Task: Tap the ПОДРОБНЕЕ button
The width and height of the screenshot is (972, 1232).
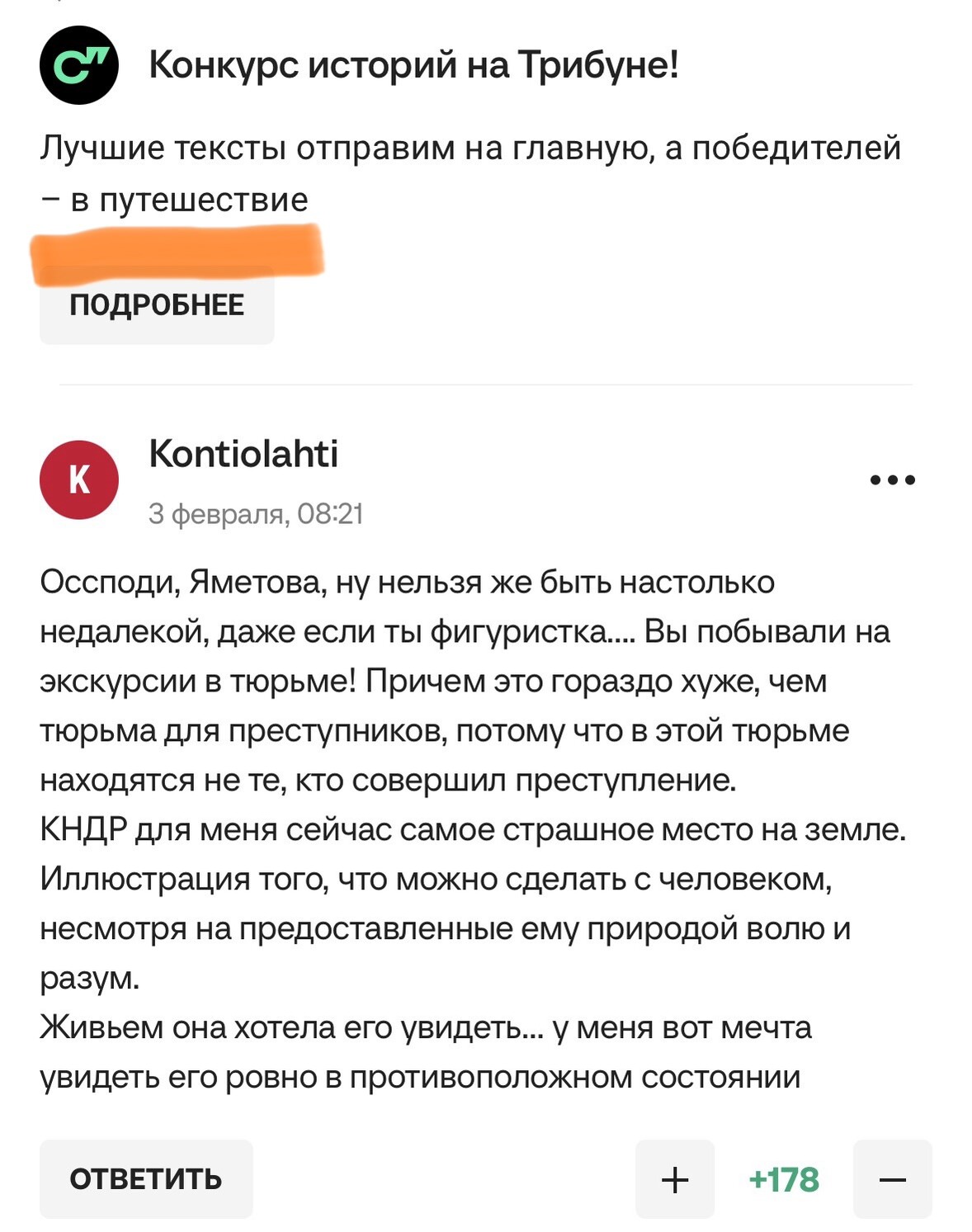Action: click(x=157, y=306)
